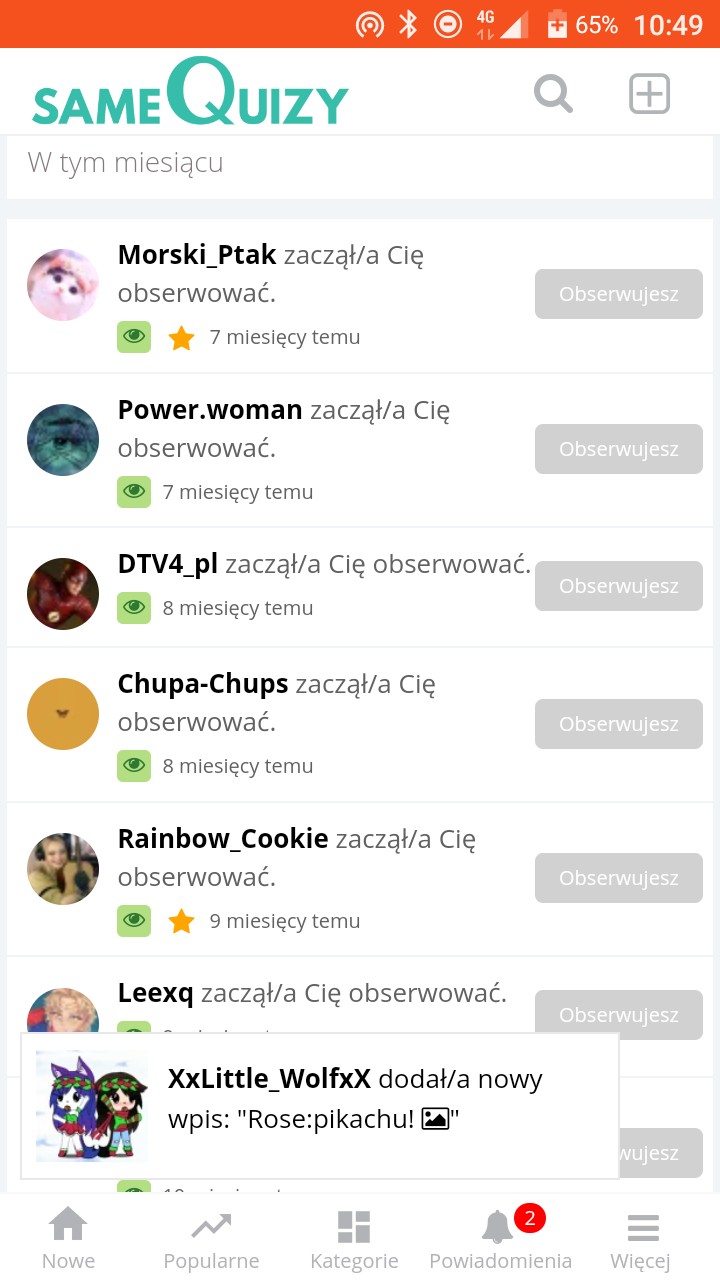Switch to the Popularne tab

[x=211, y=1238]
